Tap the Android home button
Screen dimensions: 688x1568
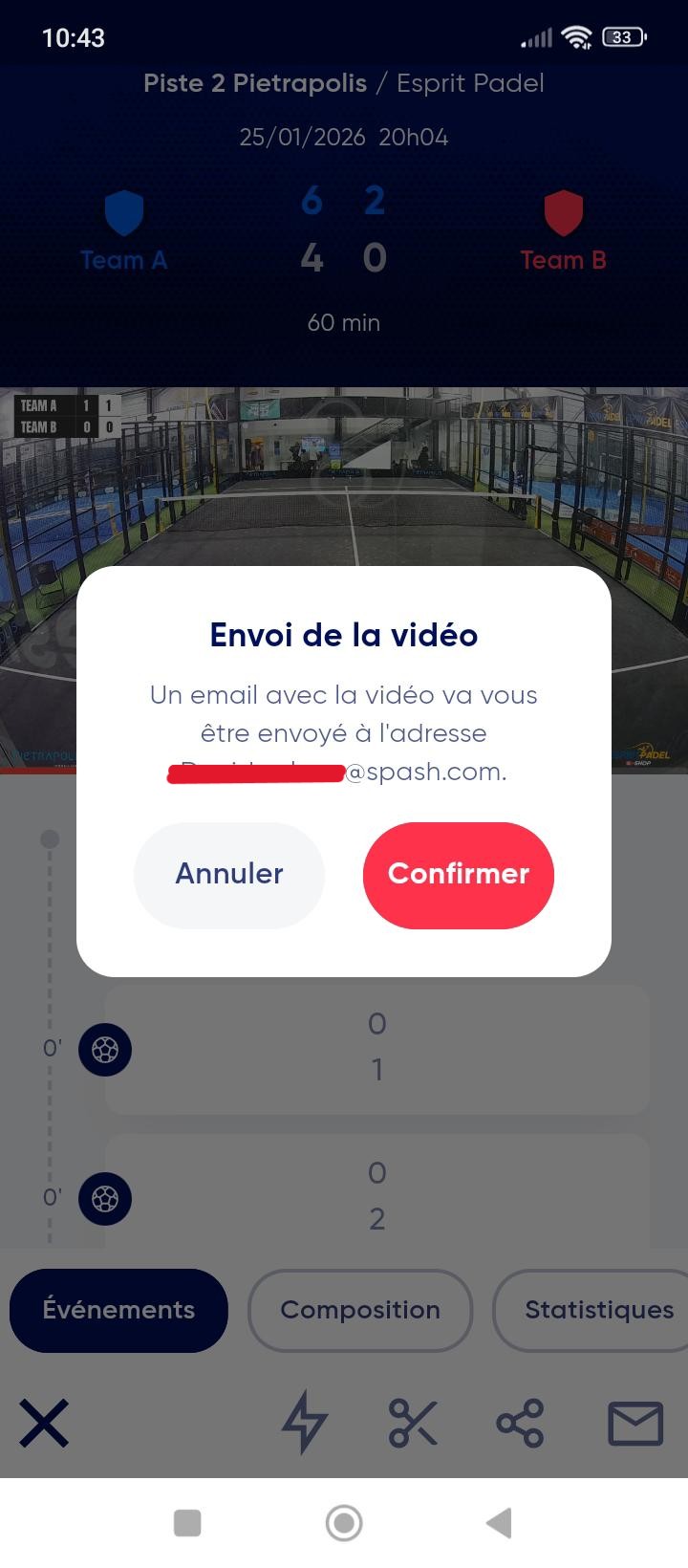(344, 1522)
